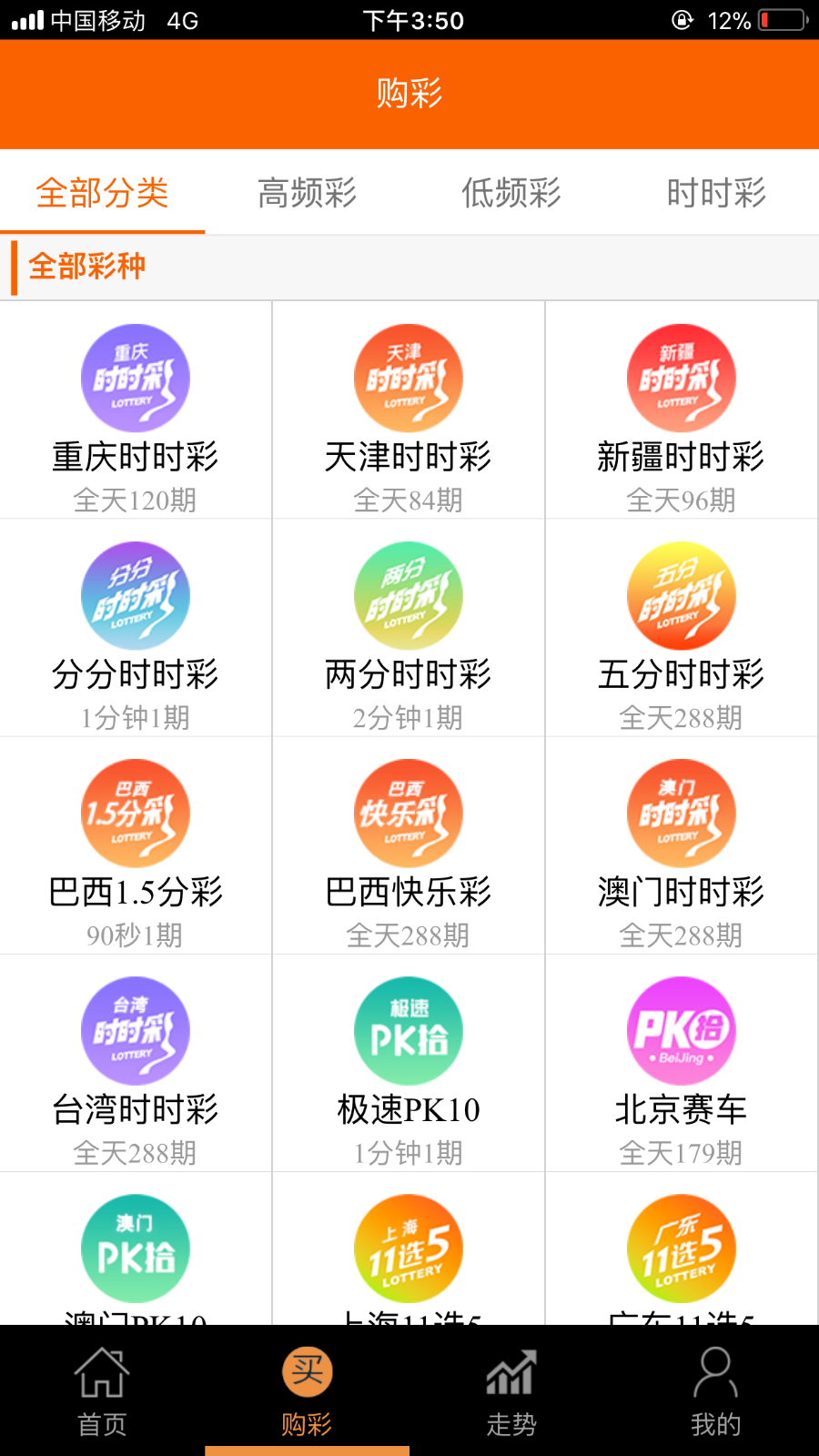Open the 台湾时时彩 lottery icon
This screenshot has height=1456, width=819.
coord(135,1031)
